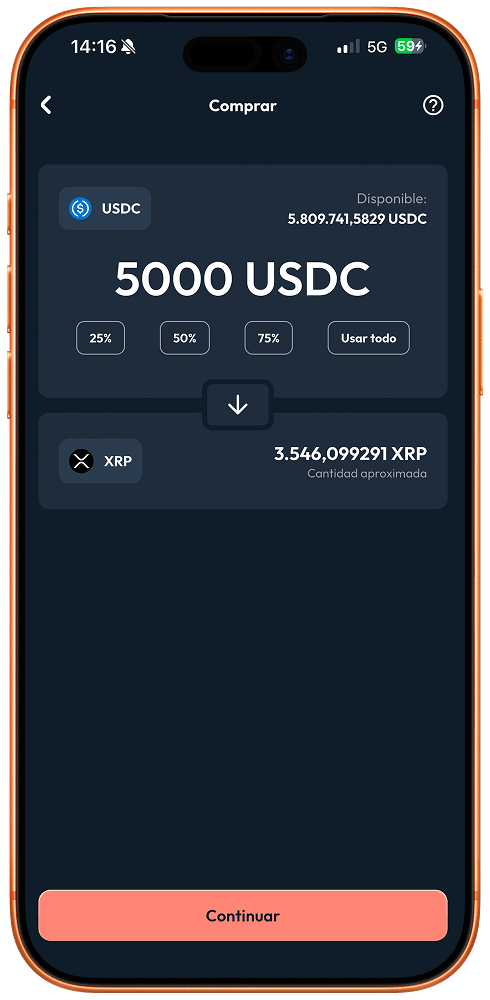Choose the 75% amount chip
490x1000 pixels.
pos(269,338)
